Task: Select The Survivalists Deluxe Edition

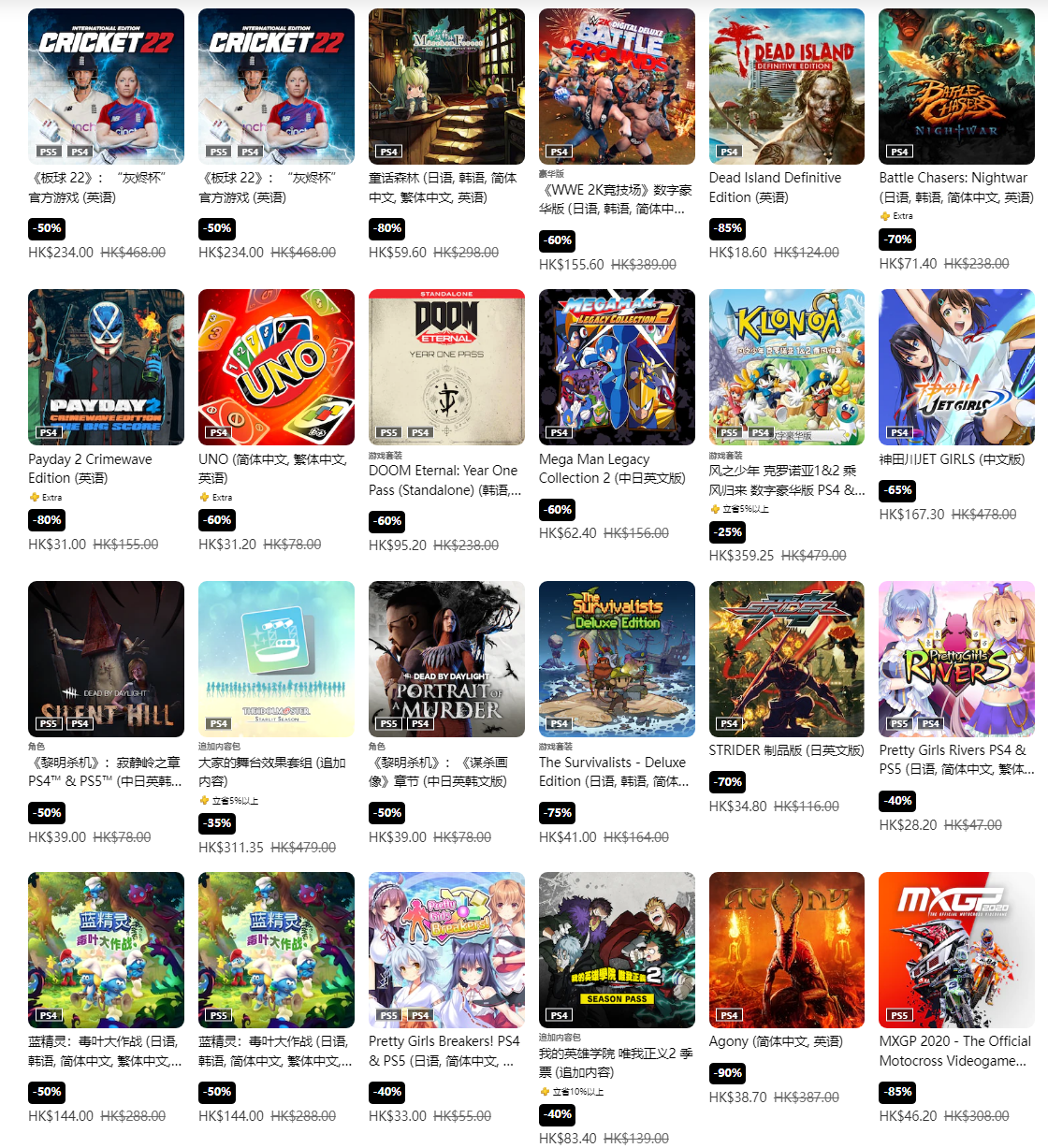Action: click(x=617, y=659)
